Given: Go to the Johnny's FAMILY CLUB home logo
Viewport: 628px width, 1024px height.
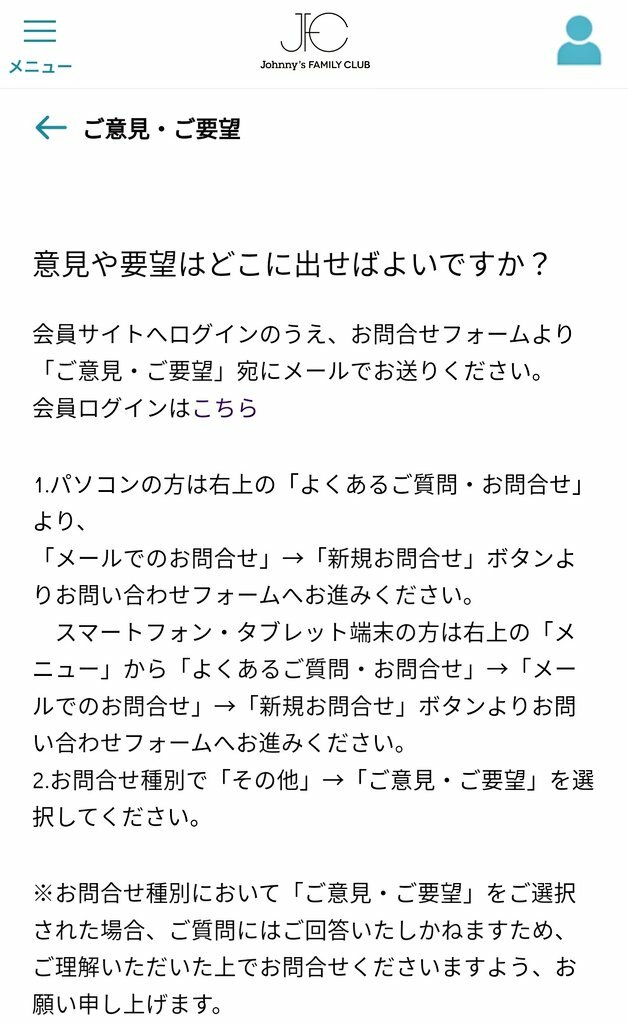Looking at the screenshot, I should (314, 42).
